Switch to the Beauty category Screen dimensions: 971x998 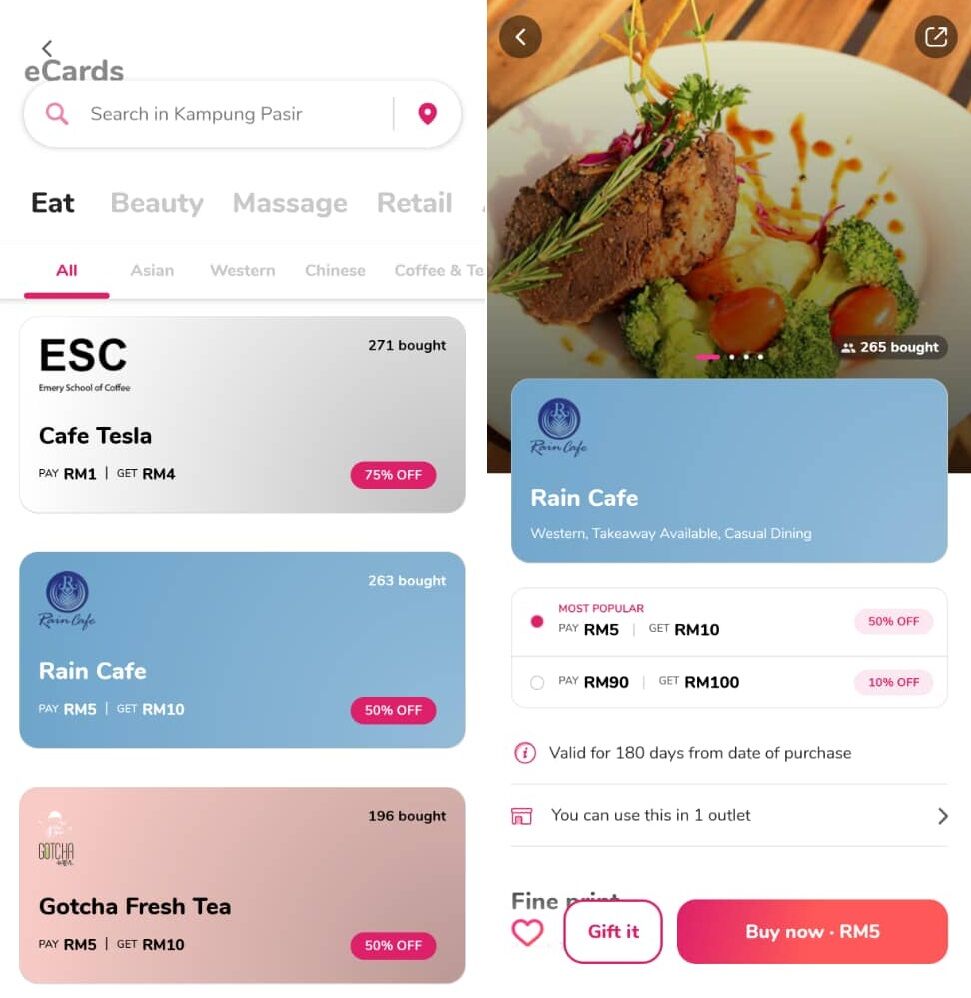point(157,203)
